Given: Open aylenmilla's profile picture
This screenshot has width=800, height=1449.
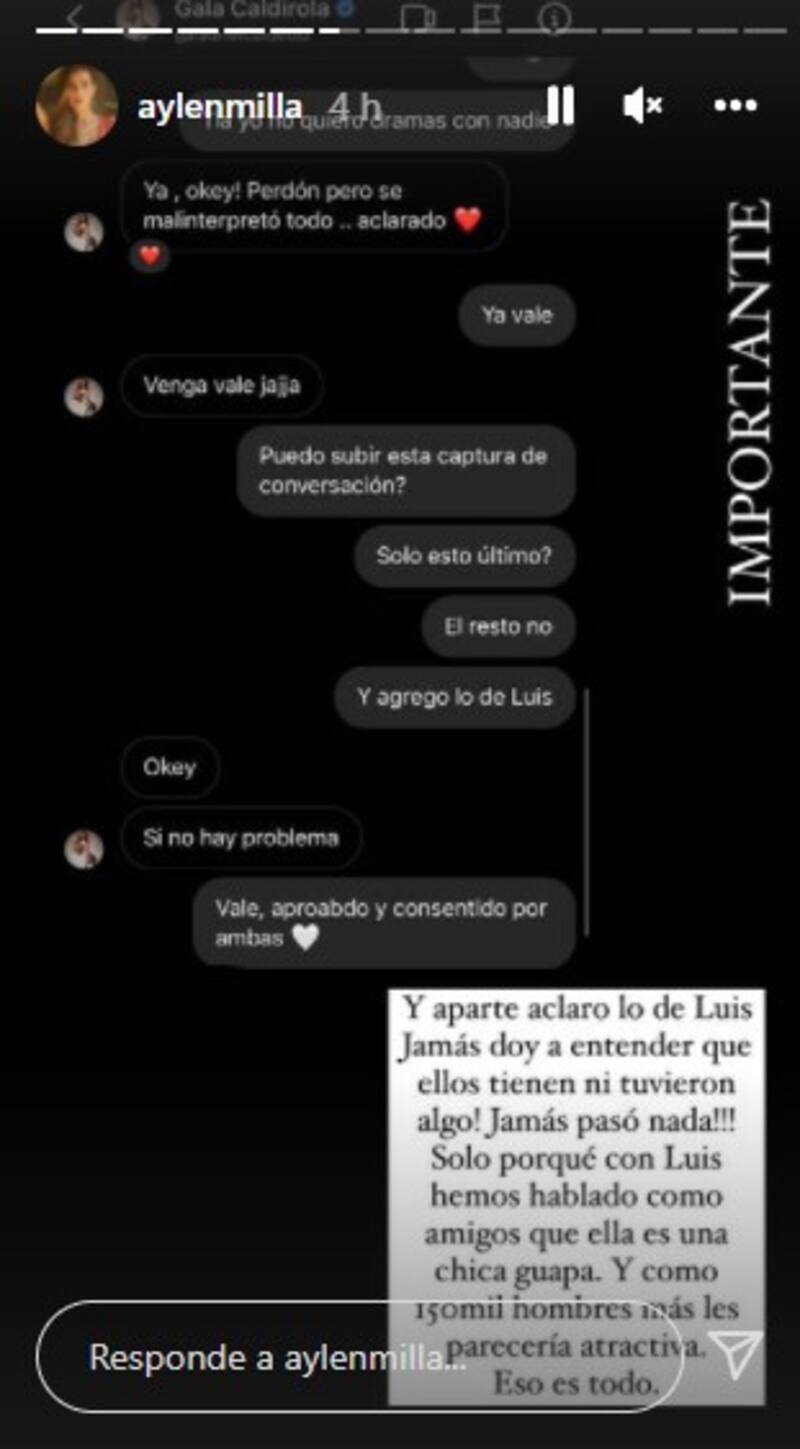Looking at the screenshot, I should (76, 105).
